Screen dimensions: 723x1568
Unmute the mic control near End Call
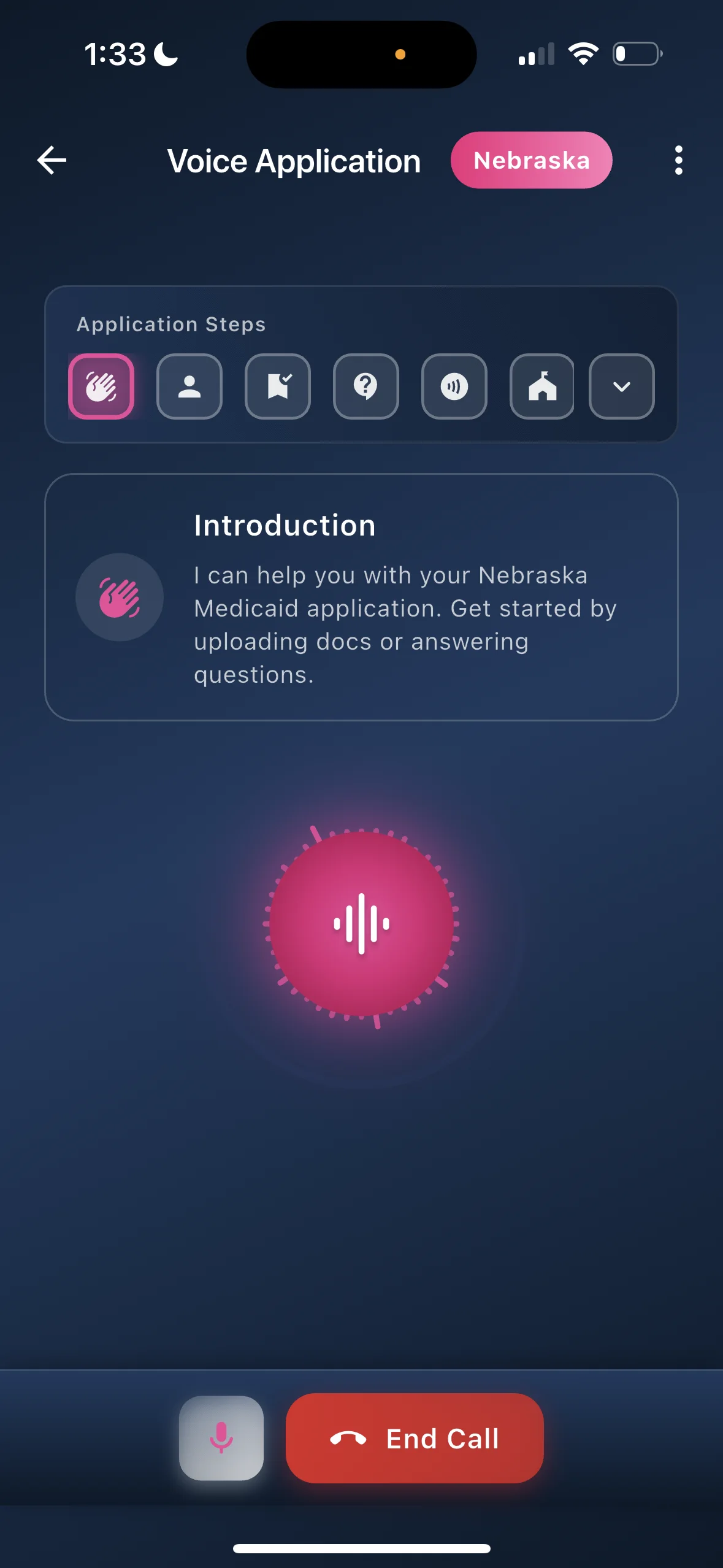pyautogui.click(x=221, y=1439)
